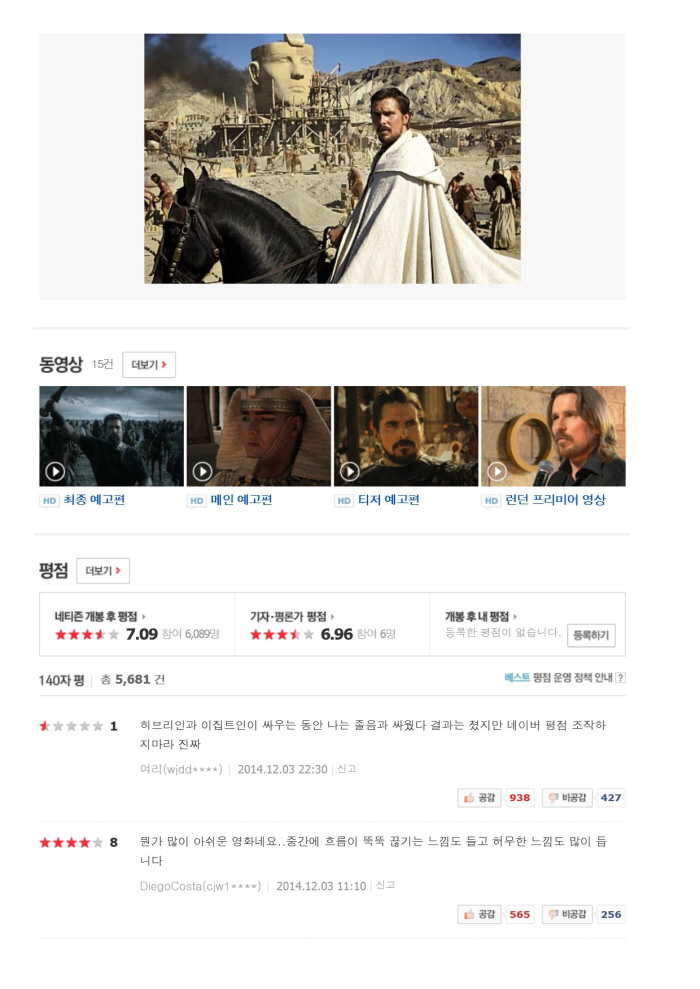Screen dimensions: 700x989
Task: Open 네티즌 개봉 후 평점 details
Action: 99,616
